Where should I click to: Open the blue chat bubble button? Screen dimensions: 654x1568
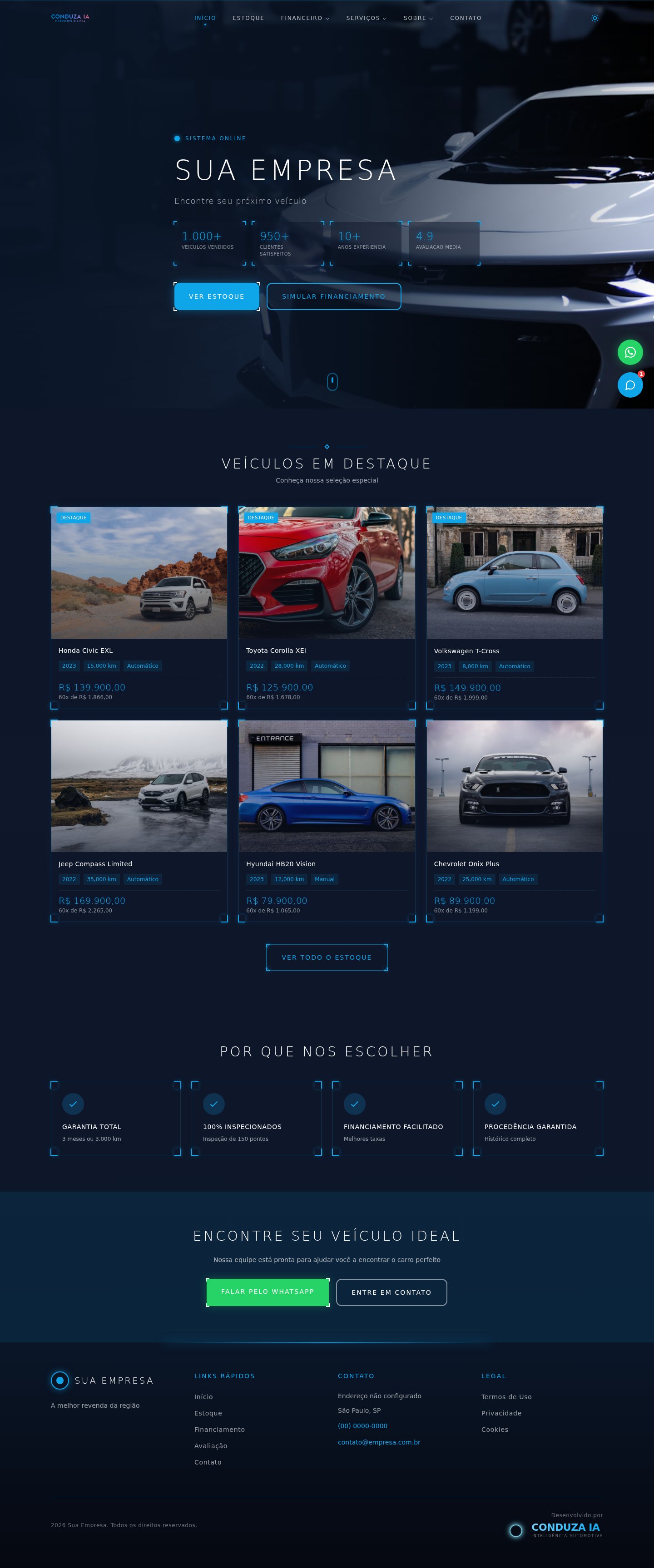click(x=629, y=385)
